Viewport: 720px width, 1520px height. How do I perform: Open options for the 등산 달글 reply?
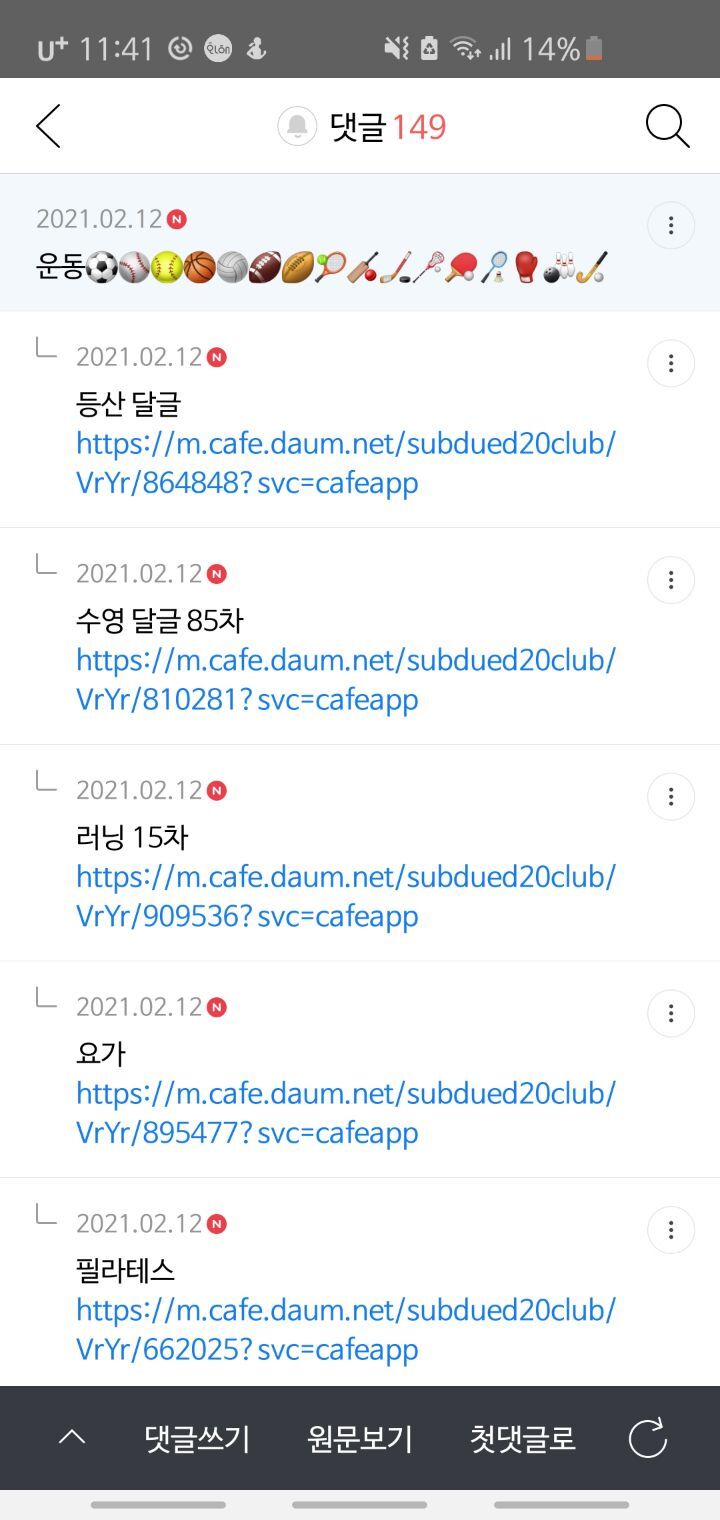pyautogui.click(x=671, y=363)
